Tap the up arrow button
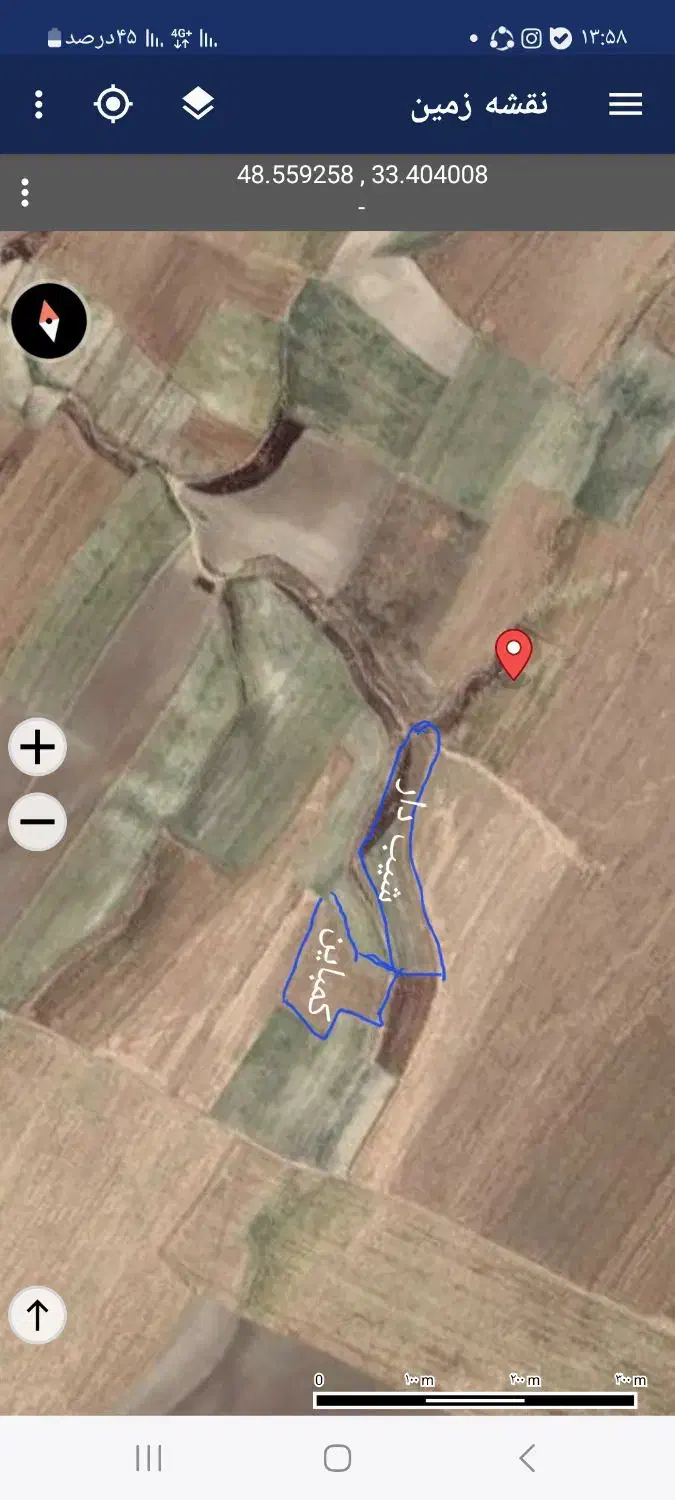 [38, 1315]
